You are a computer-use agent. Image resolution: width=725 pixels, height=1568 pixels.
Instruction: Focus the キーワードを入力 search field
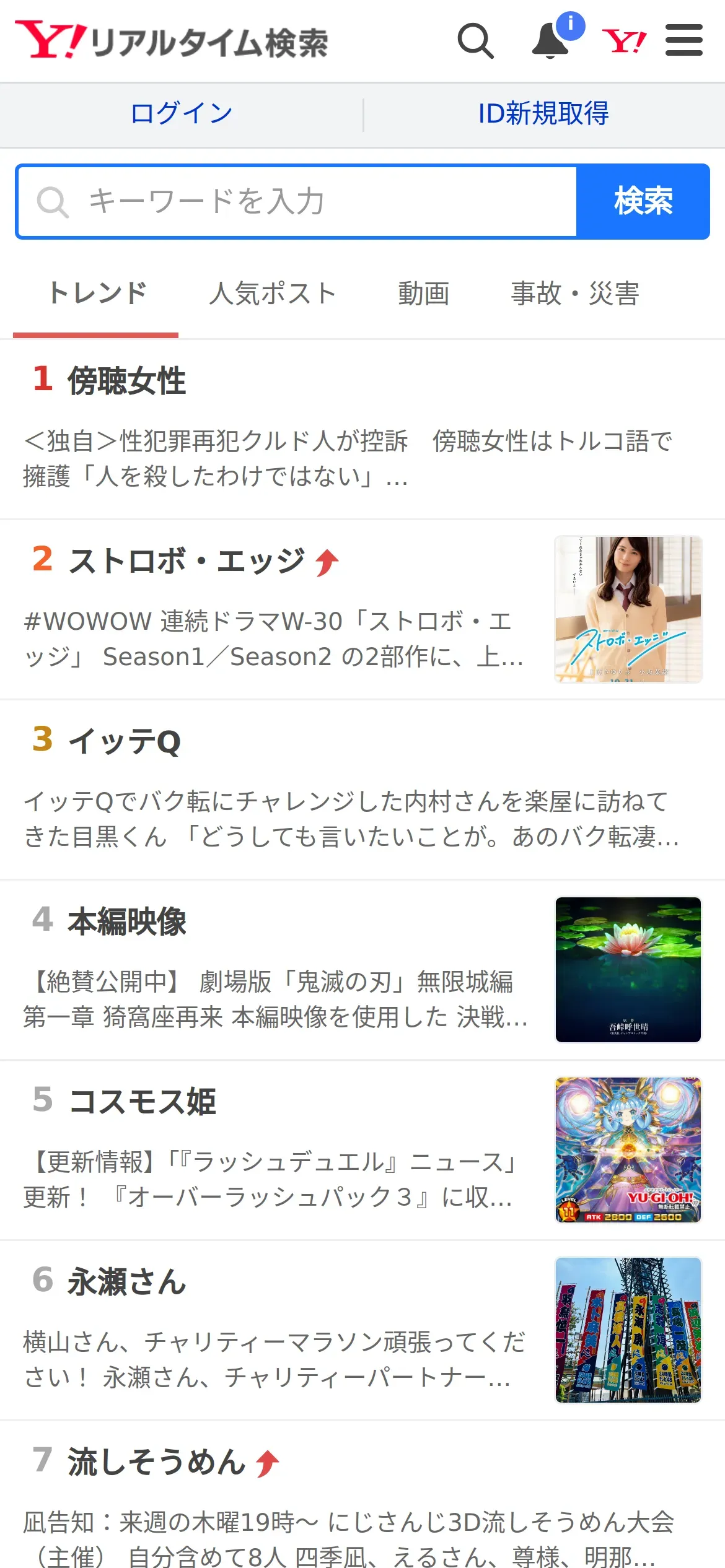pyautogui.click(x=297, y=201)
